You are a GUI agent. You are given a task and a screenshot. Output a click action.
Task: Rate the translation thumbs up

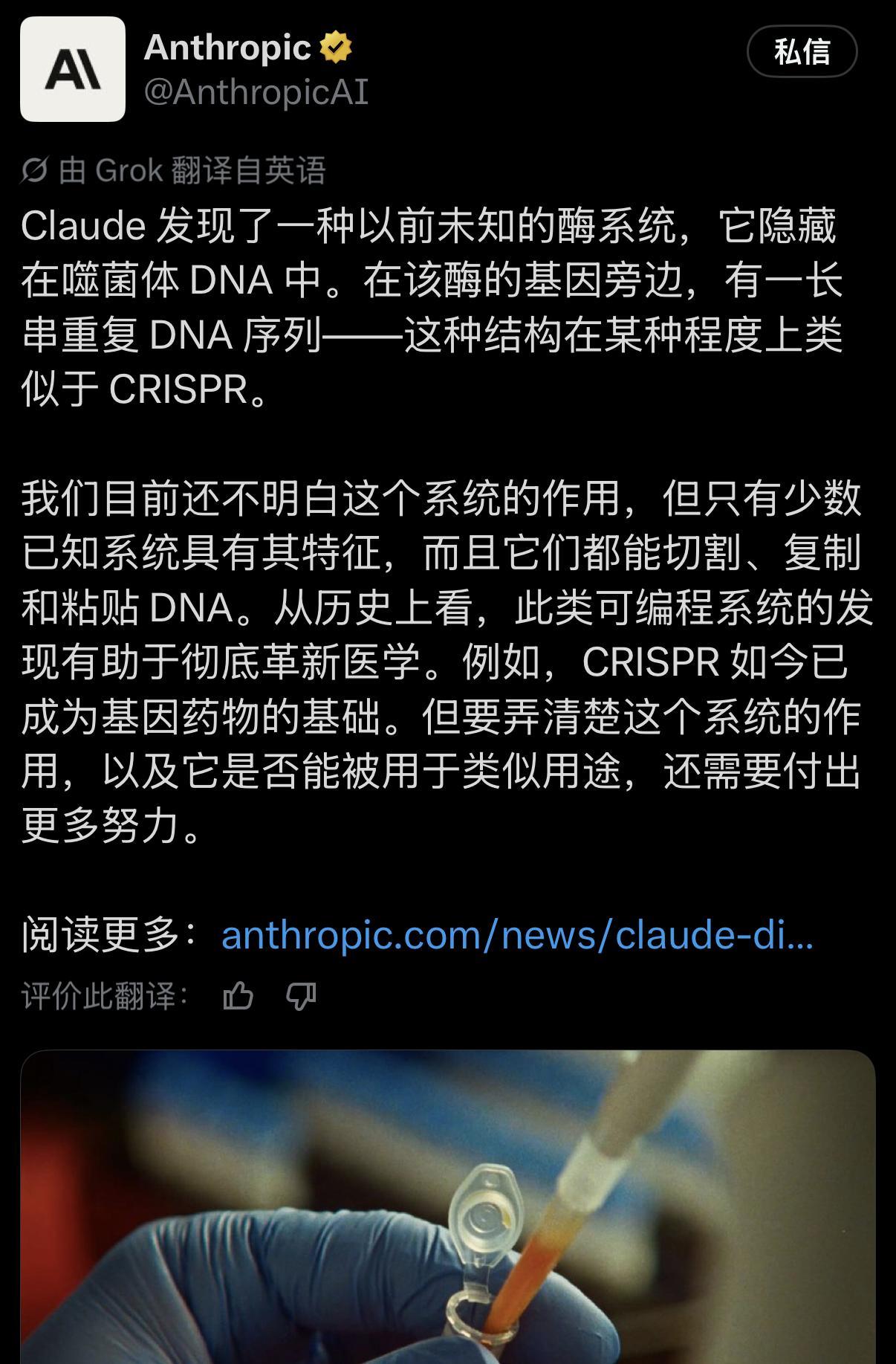[x=238, y=996]
